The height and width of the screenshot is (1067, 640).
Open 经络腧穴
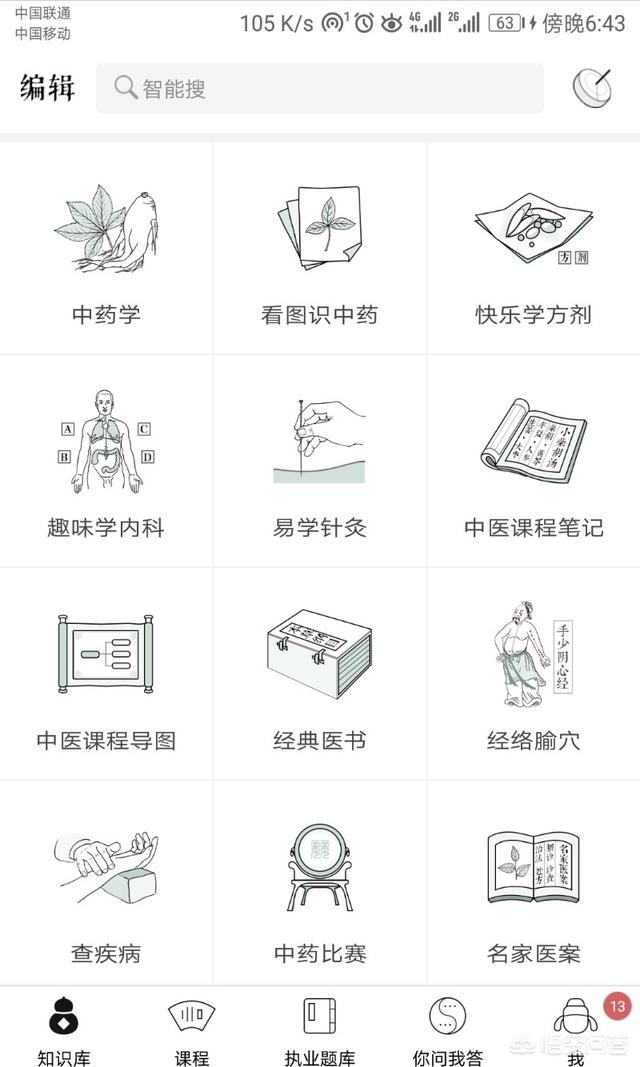(534, 674)
